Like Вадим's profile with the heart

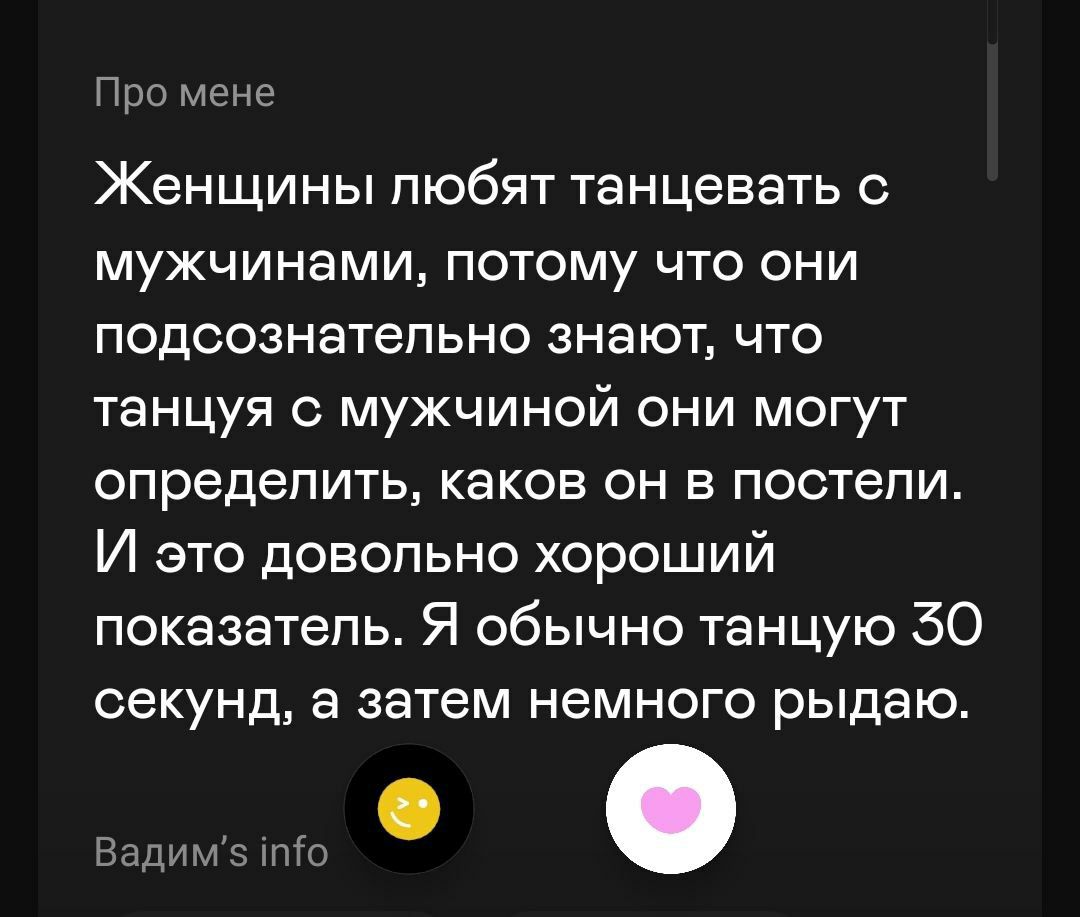(671, 809)
